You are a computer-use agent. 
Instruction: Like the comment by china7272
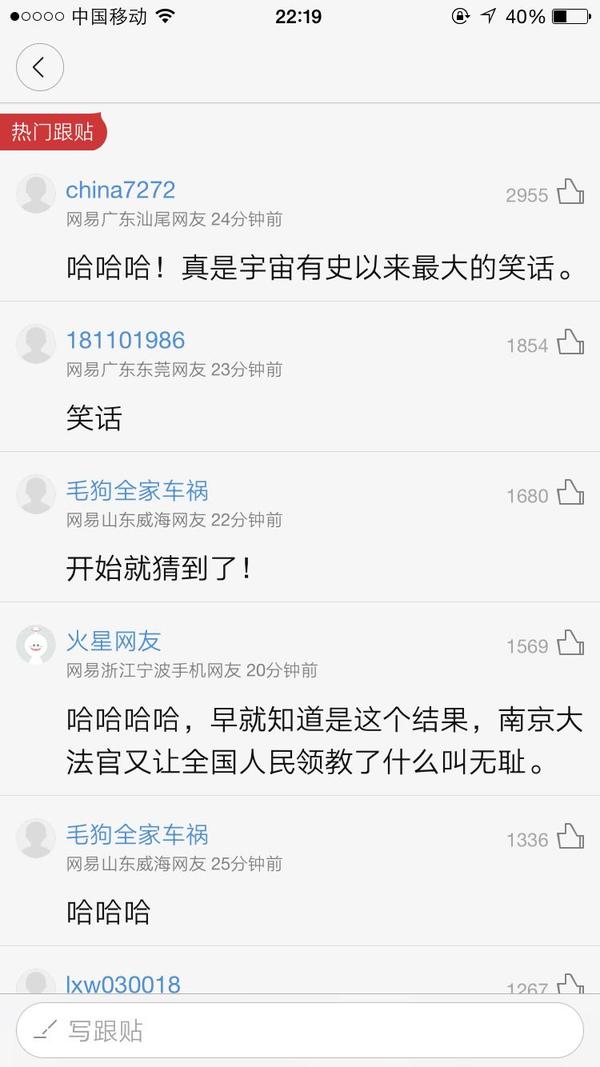(570, 193)
